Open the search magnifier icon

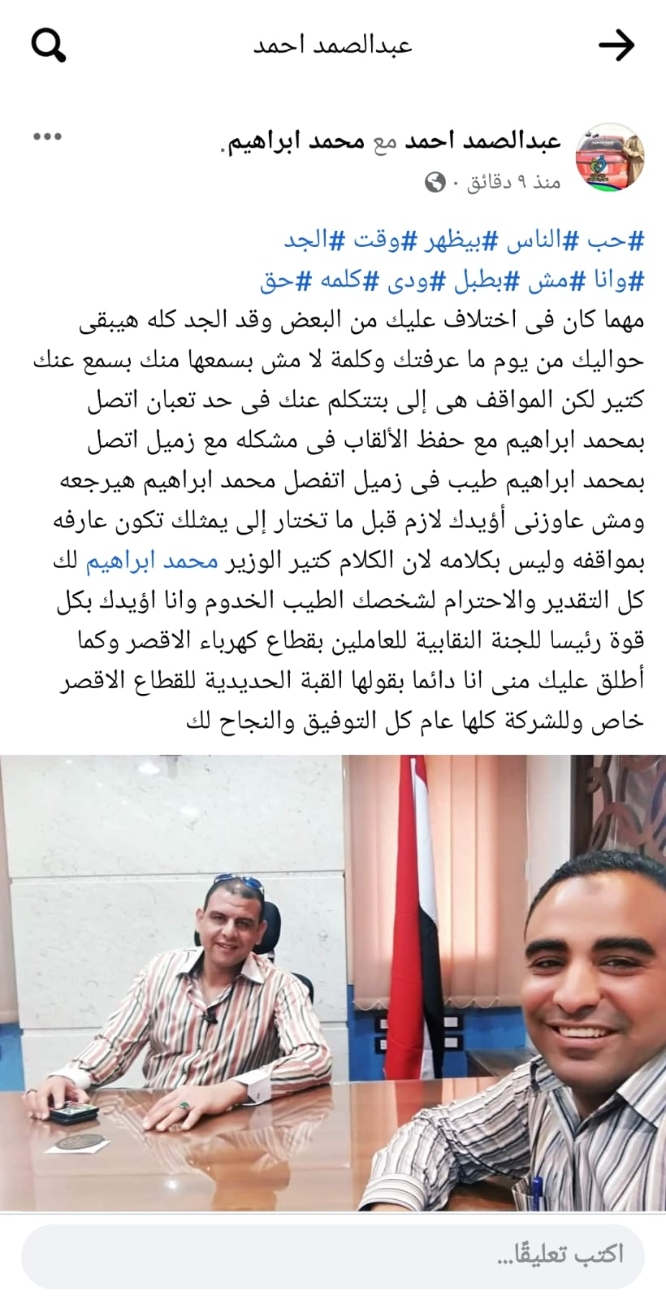(48, 44)
